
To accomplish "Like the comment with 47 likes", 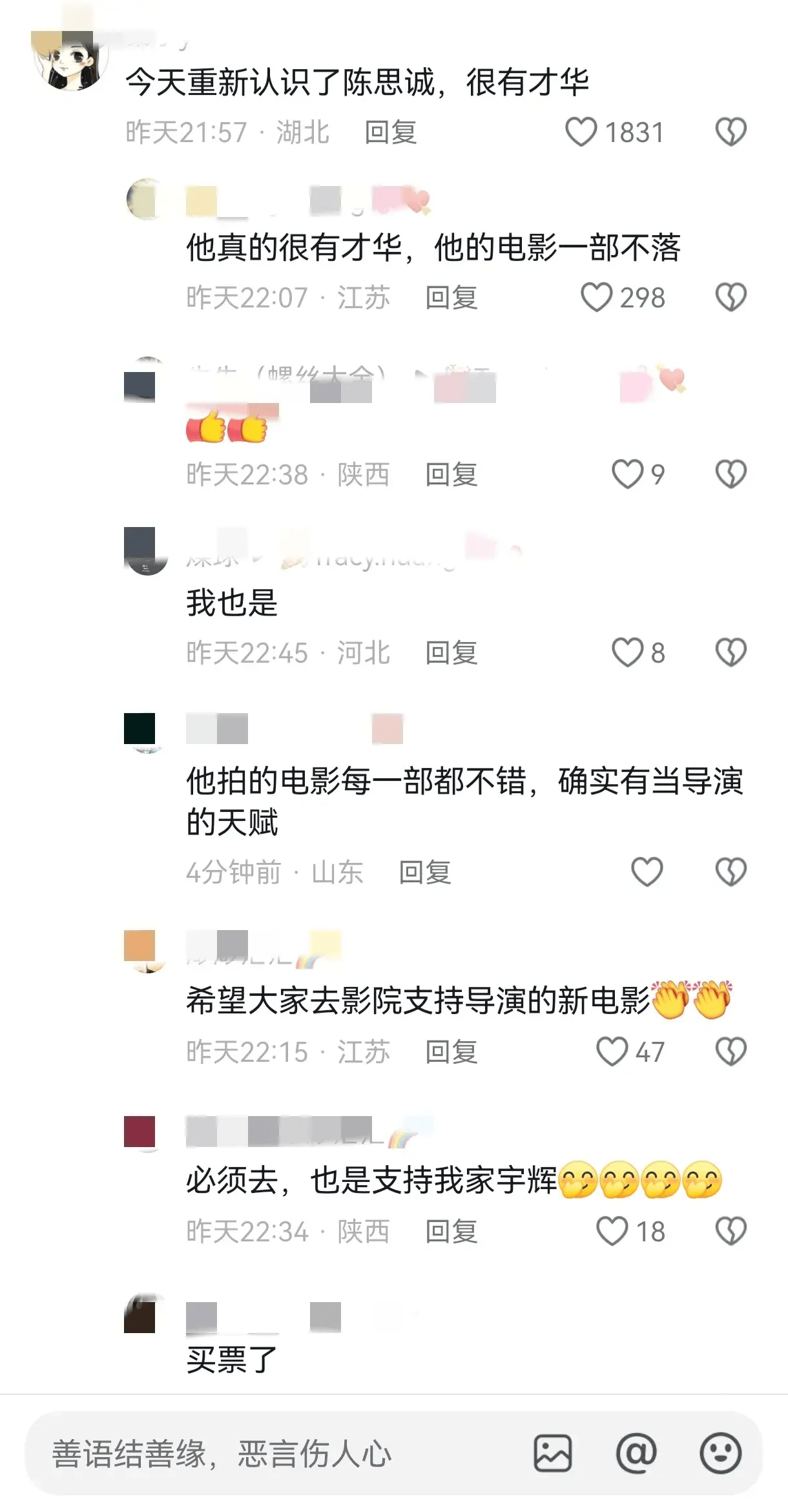I will coord(612,1052).
